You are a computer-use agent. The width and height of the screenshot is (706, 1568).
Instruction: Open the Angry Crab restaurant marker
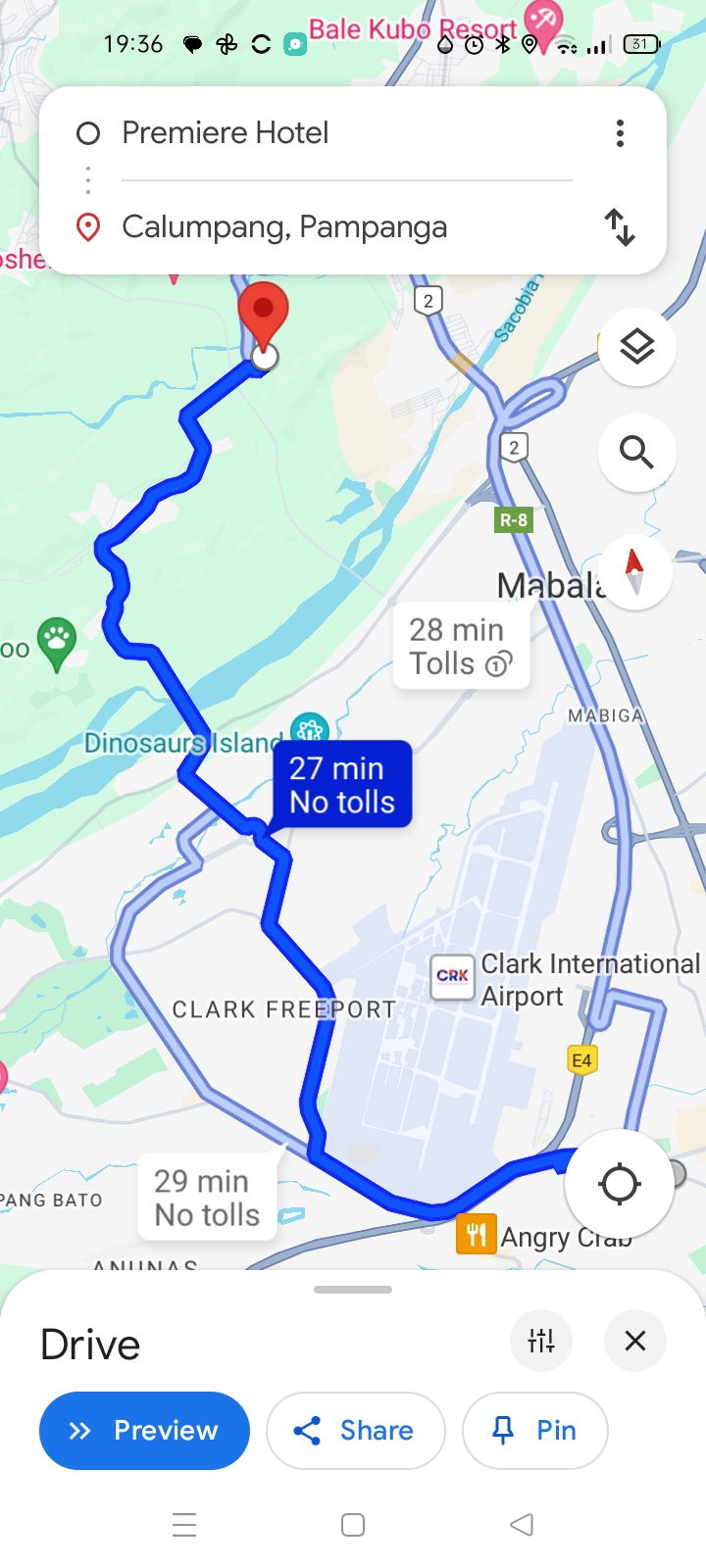476,1234
